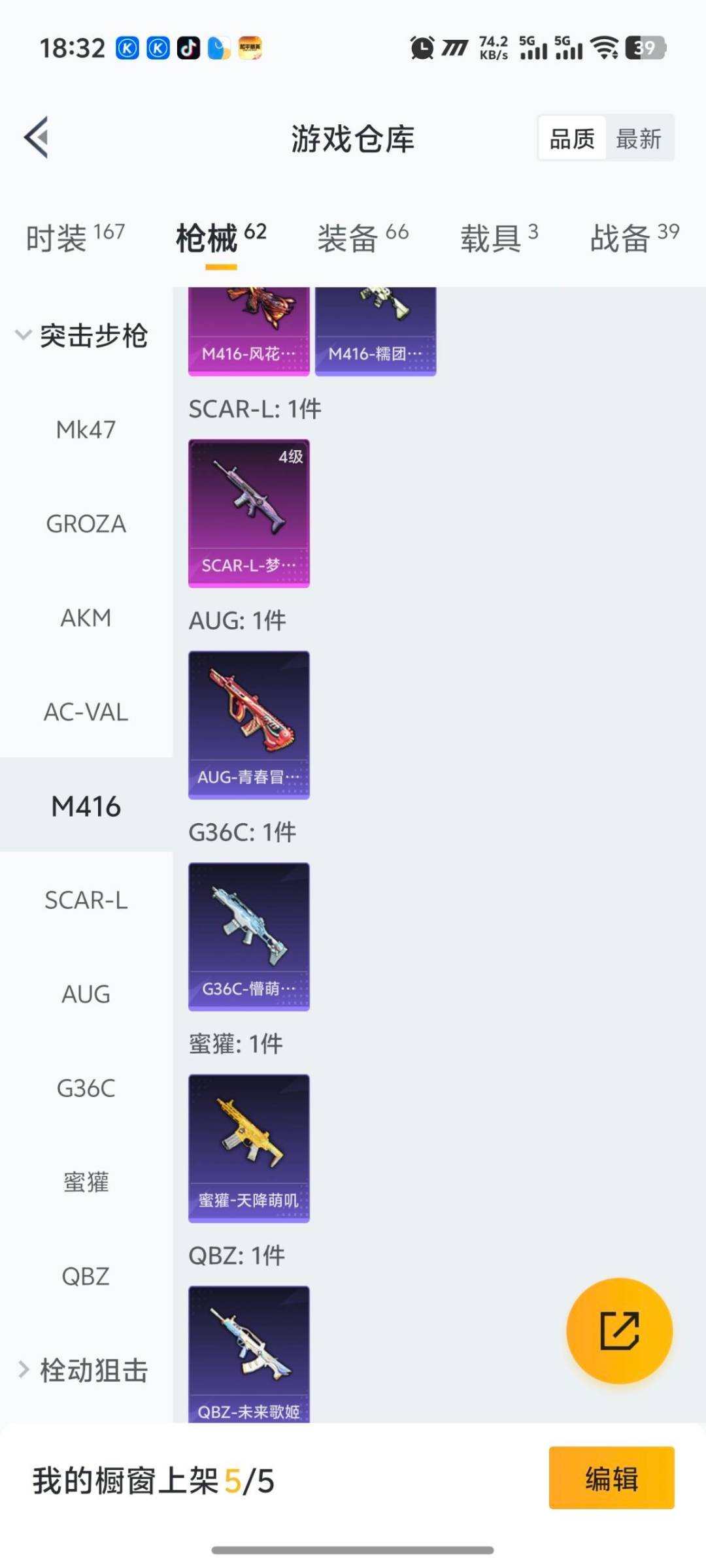This screenshot has height=1568, width=706.
Task: Select 蜜獾 in the sidebar list
Action: pyautogui.click(x=86, y=1182)
